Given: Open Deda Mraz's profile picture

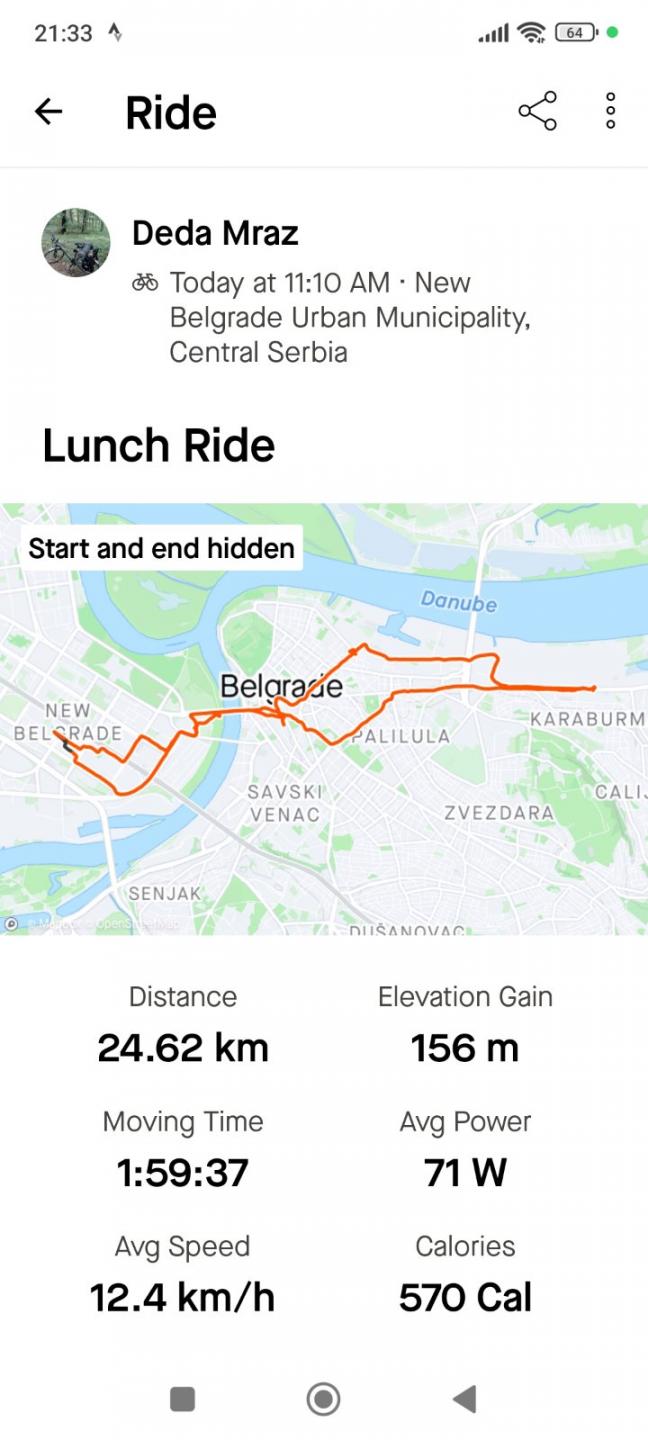Looking at the screenshot, I should point(76,243).
